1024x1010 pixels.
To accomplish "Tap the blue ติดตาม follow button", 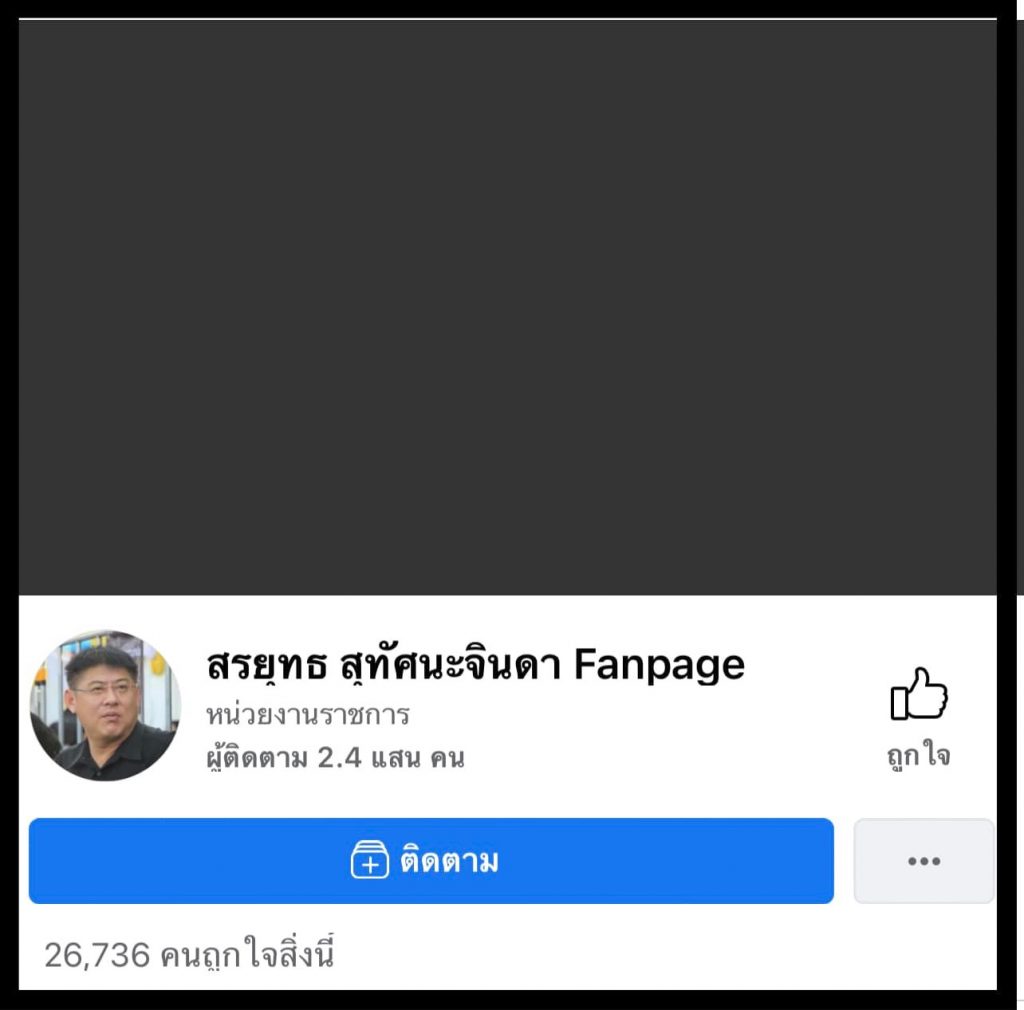I will pyautogui.click(x=430, y=861).
